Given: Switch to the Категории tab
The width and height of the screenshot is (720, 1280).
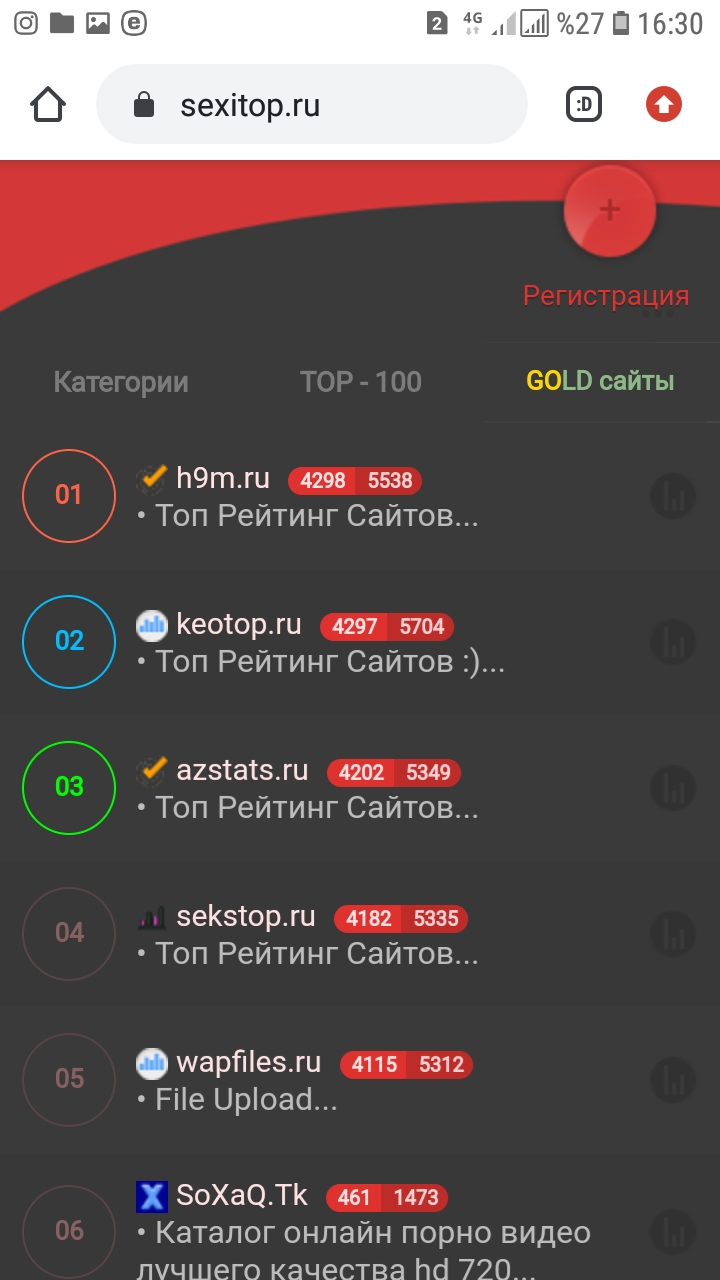Looking at the screenshot, I should (x=120, y=382).
